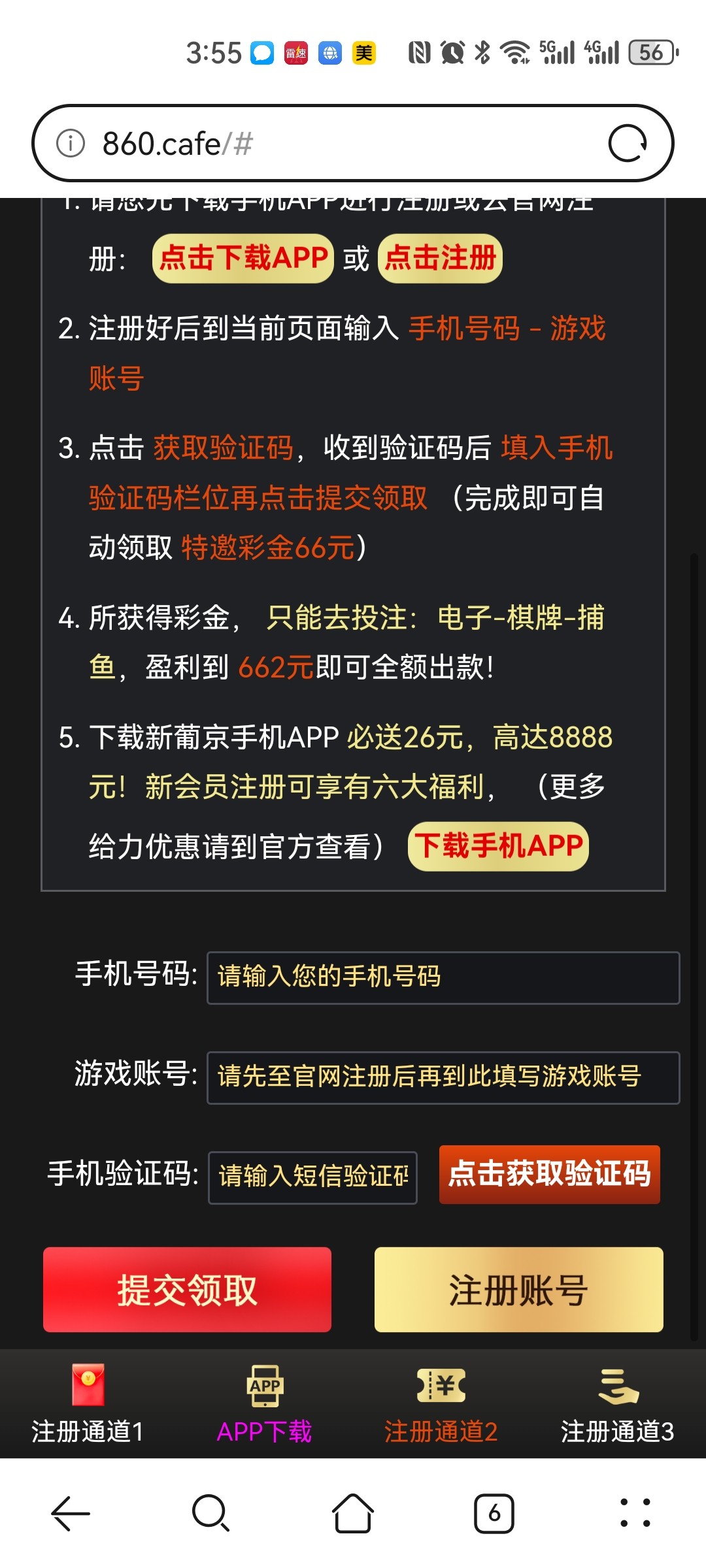Open the browser's four-dot menu

[635, 1513]
